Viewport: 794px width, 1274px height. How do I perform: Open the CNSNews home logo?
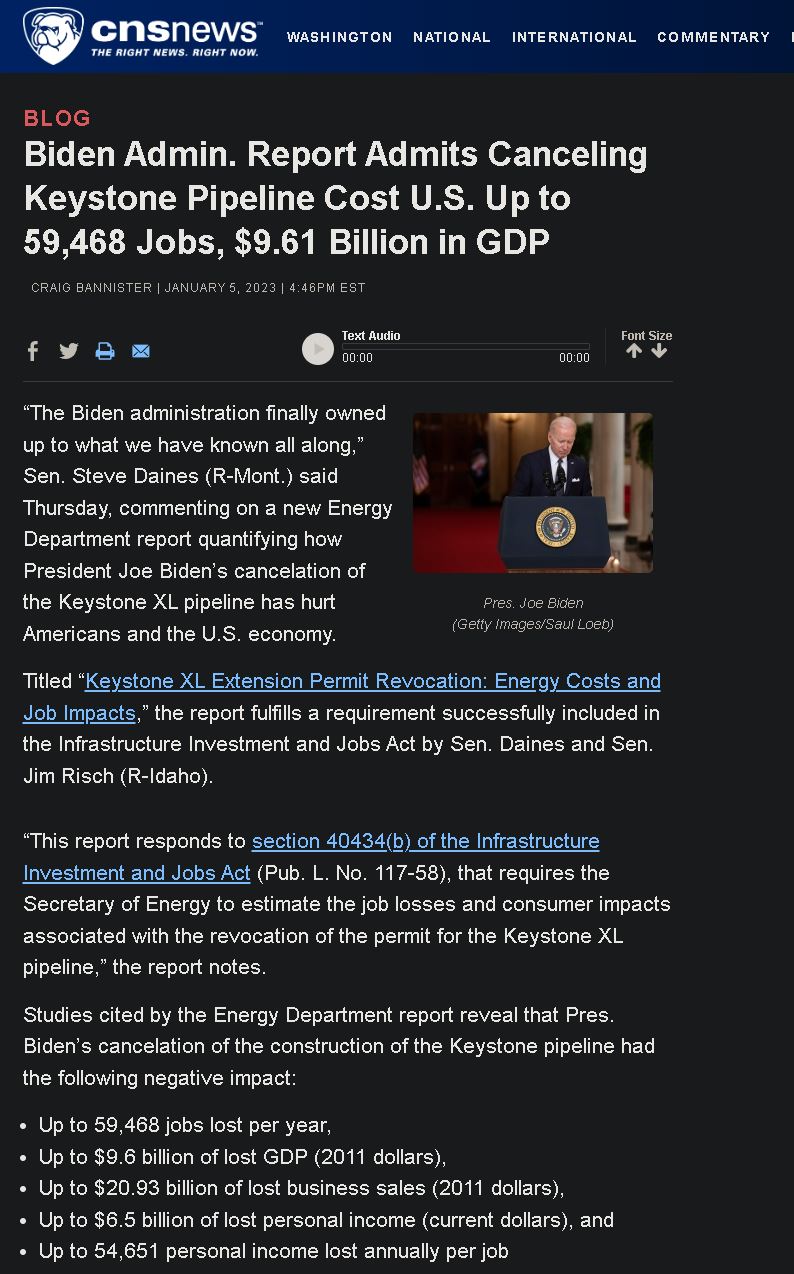click(142, 36)
